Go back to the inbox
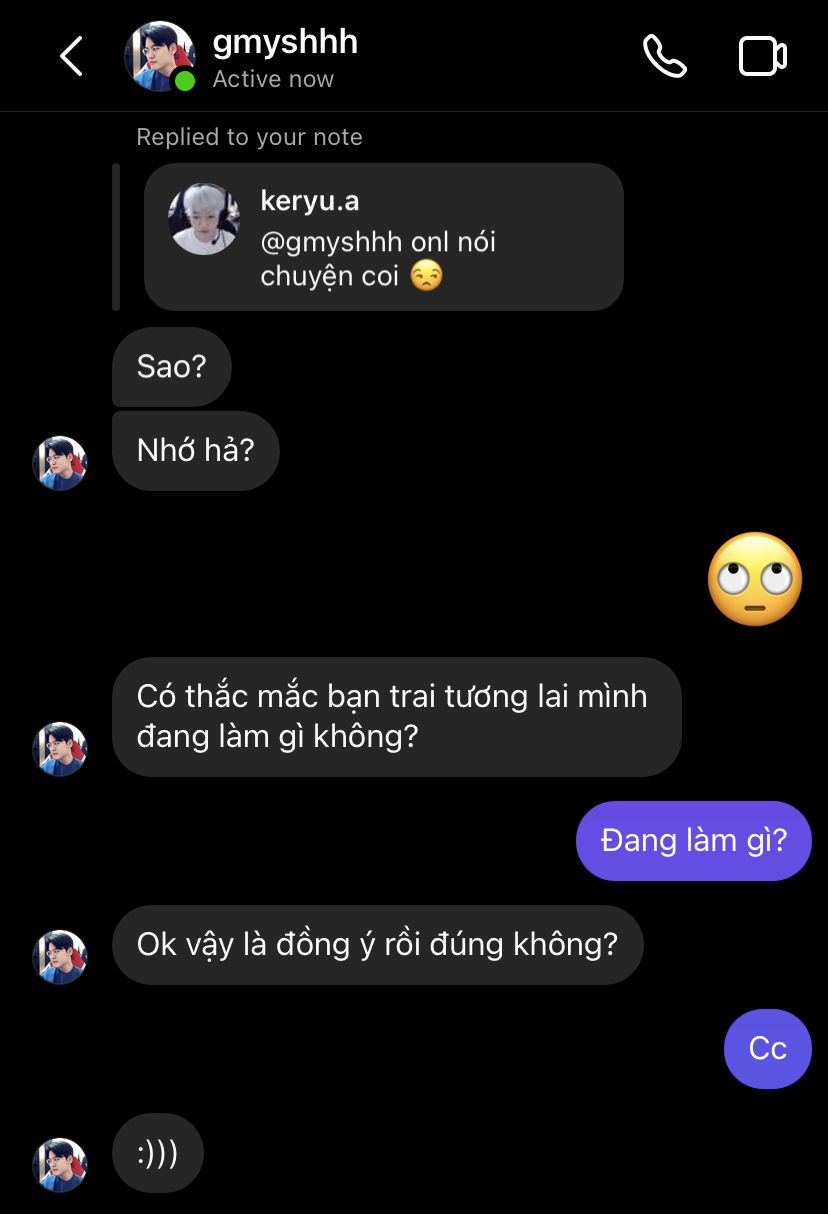Image resolution: width=828 pixels, height=1214 pixels. tap(71, 56)
